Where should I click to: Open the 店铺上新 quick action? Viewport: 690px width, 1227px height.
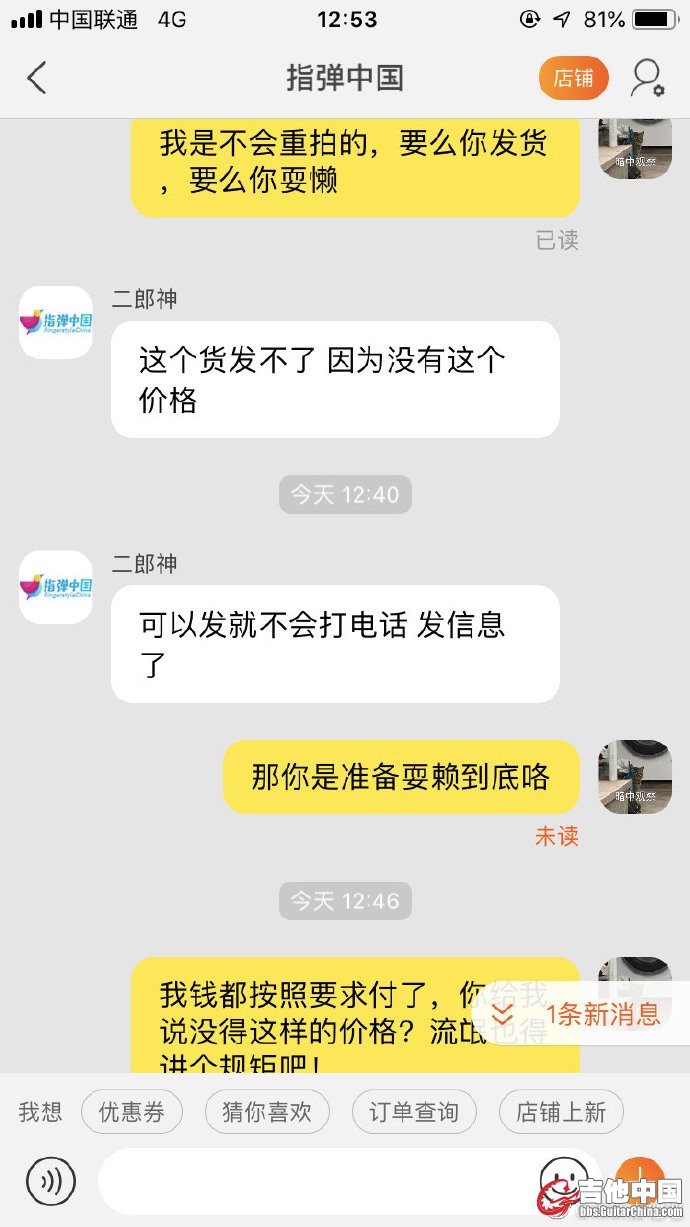561,1112
